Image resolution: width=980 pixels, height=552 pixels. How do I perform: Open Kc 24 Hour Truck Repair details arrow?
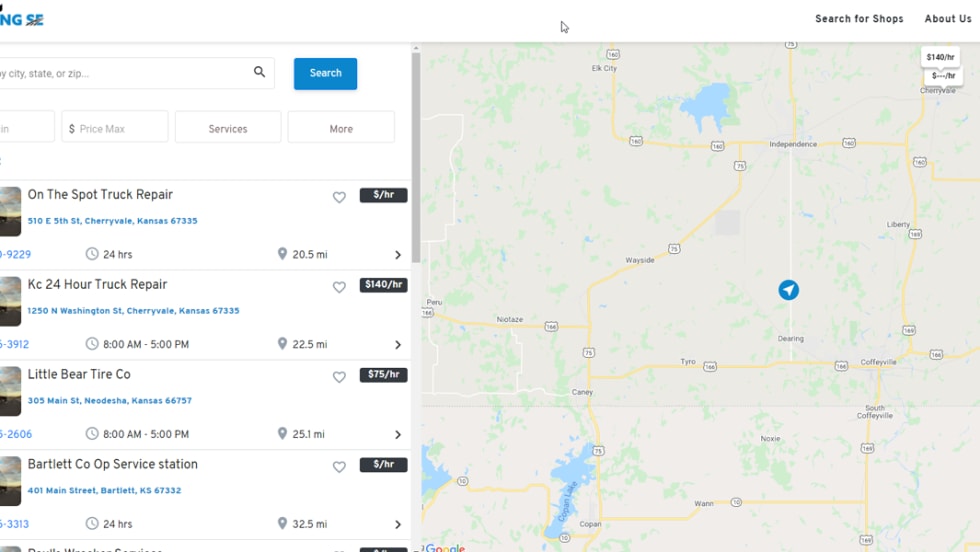tap(398, 345)
